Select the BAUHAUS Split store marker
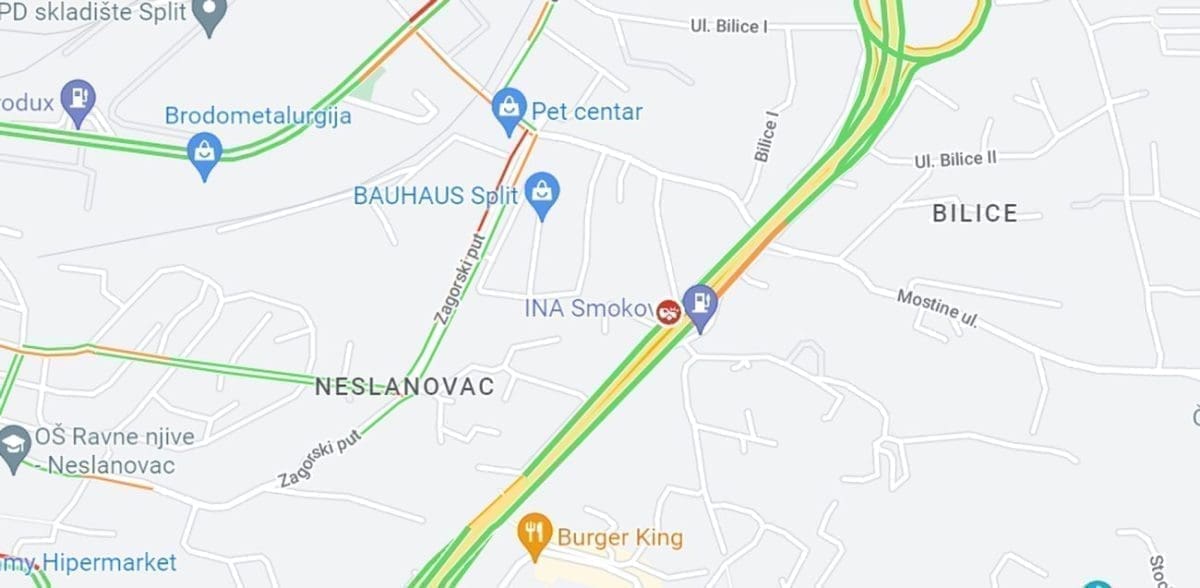Screen dimensions: 1200x588 542,193
